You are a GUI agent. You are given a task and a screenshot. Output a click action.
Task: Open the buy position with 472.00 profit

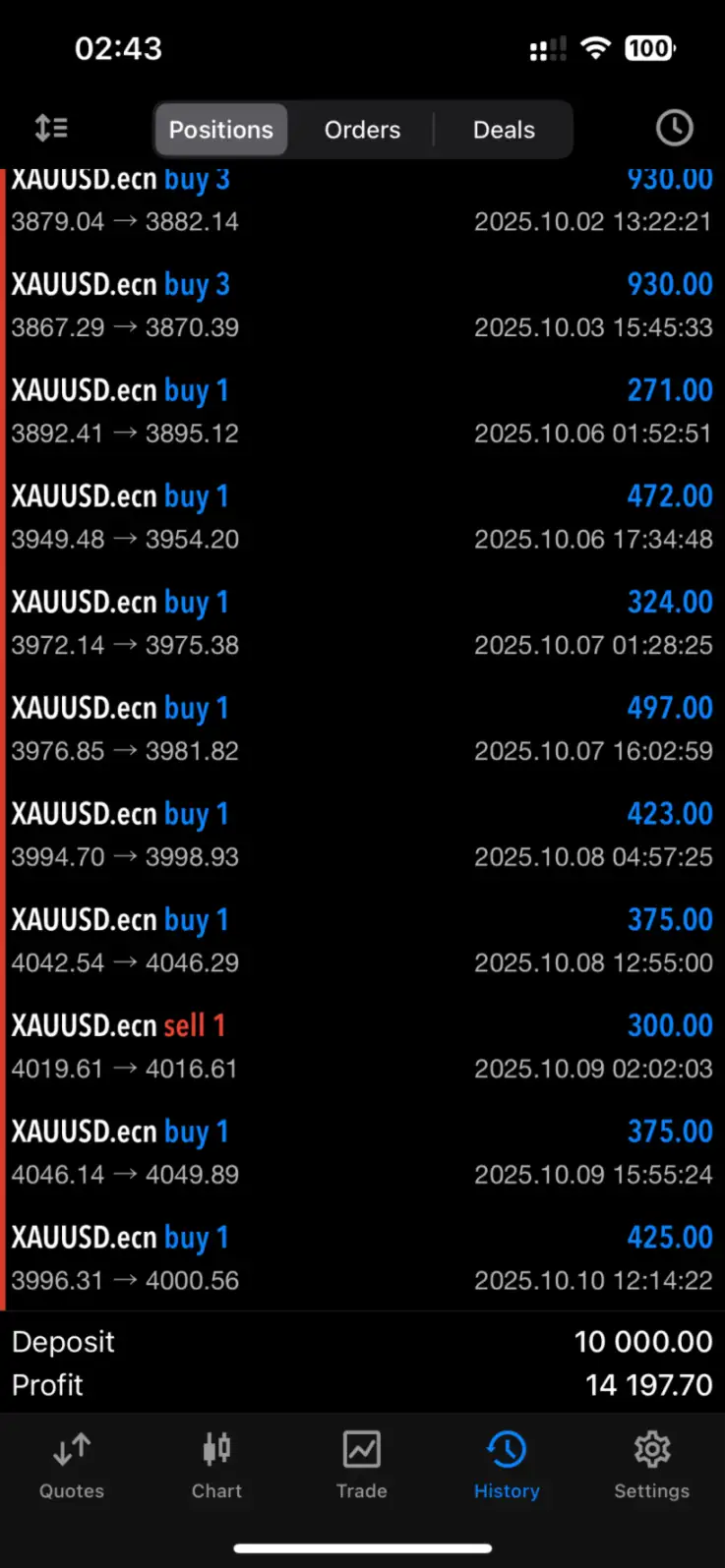(x=362, y=517)
